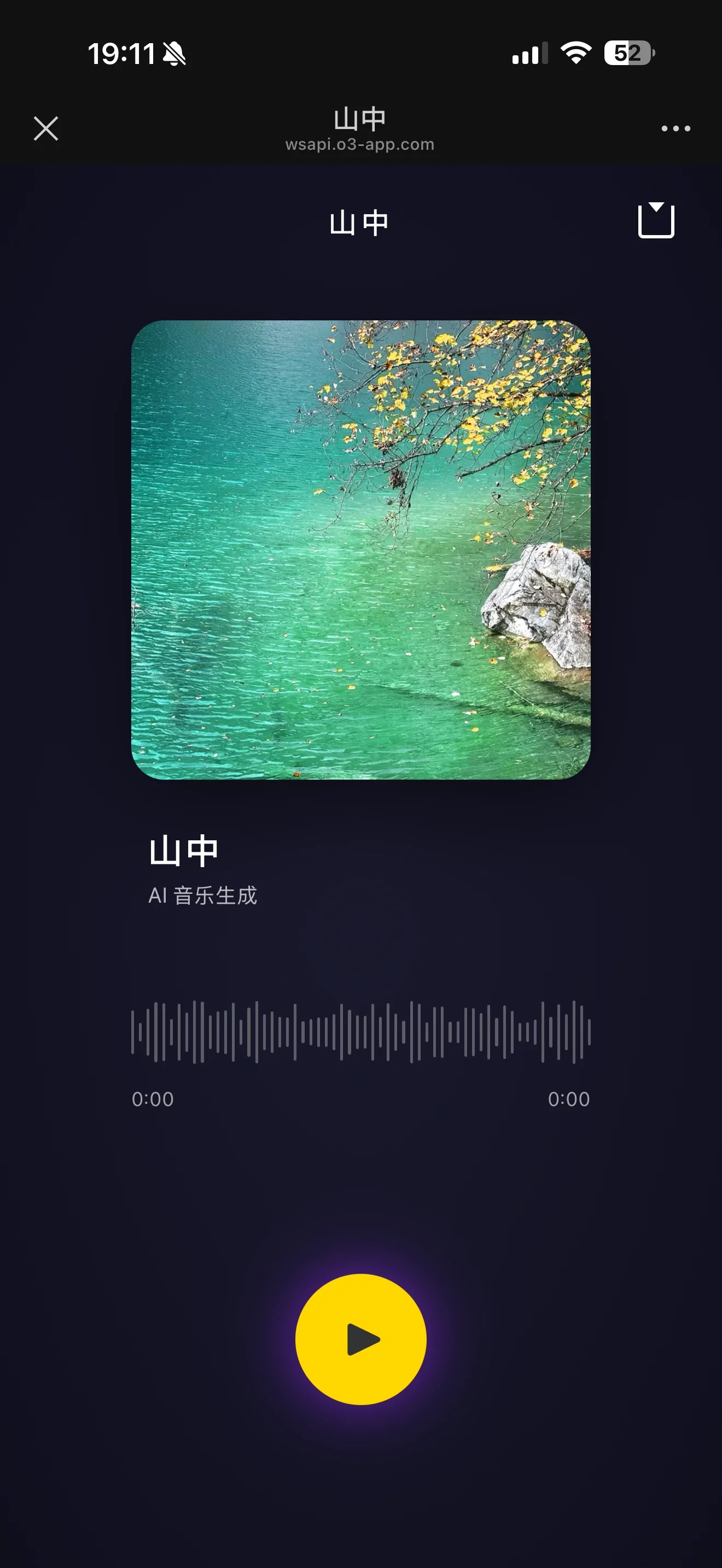
Task: Open the three-dot more options menu
Action: click(x=674, y=128)
